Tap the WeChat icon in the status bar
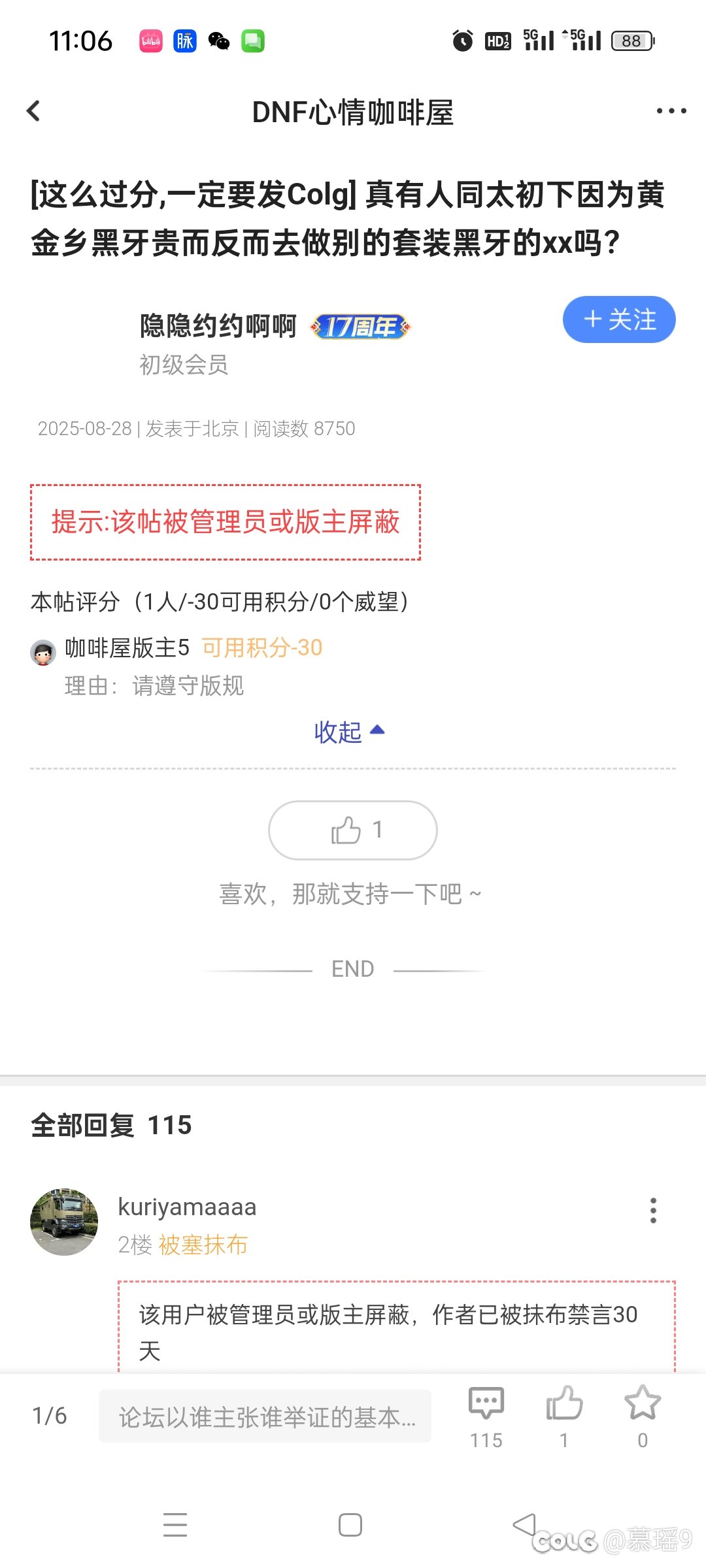The image size is (706, 1568). [x=218, y=41]
